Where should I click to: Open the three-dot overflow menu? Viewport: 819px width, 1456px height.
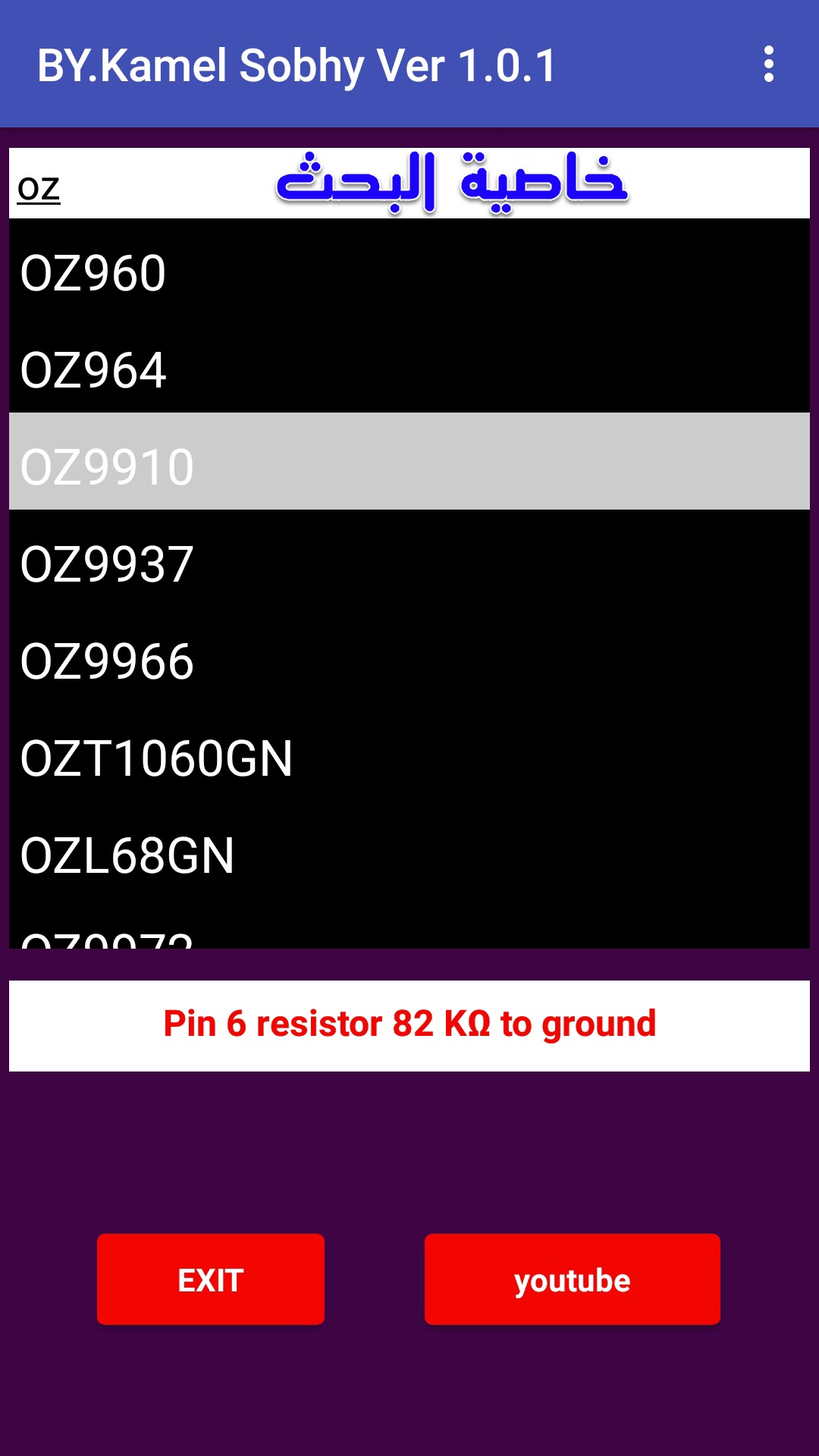[769, 64]
